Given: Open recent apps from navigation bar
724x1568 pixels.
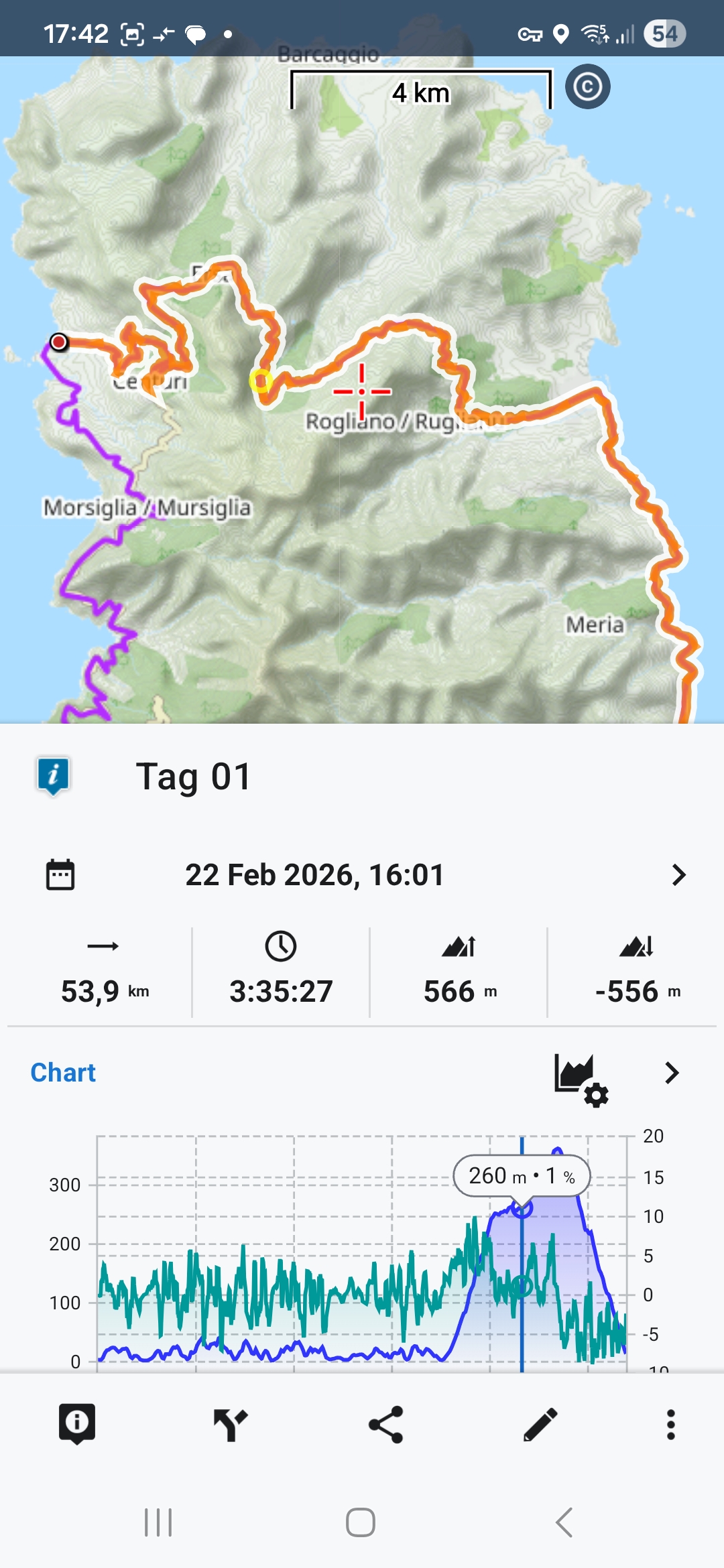Looking at the screenshot, I should pos(158,1522).
